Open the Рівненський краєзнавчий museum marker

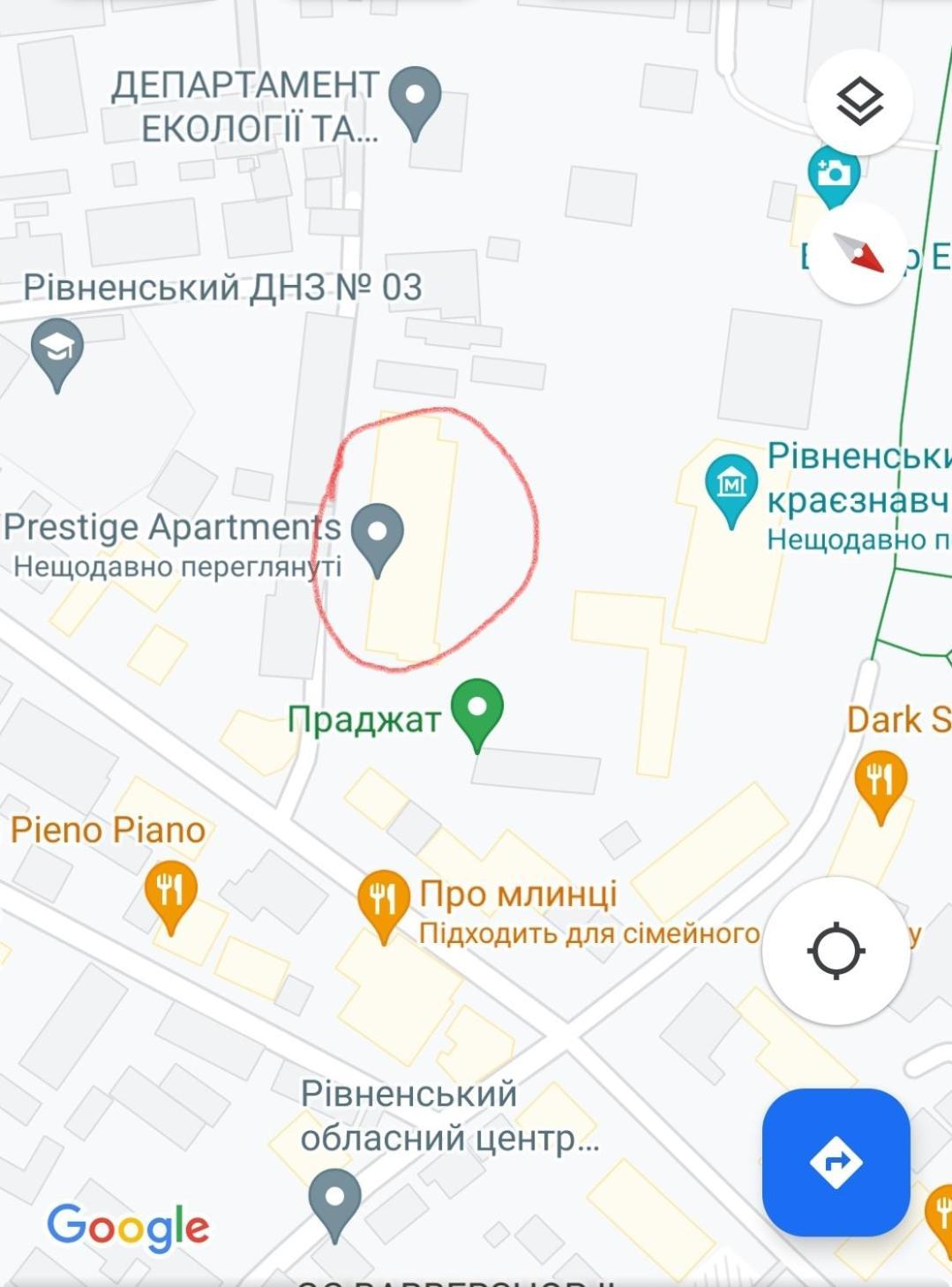[x=731, y=484]
